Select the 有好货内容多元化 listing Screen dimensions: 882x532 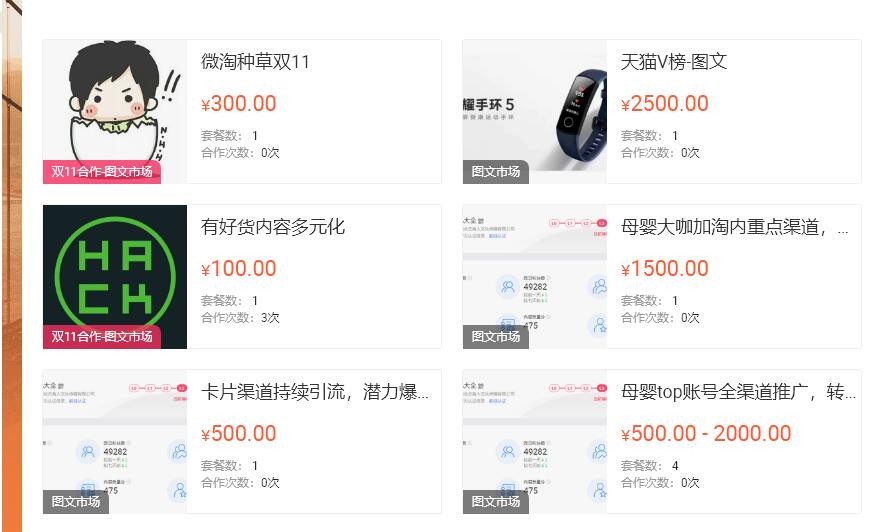pos(273,227)
